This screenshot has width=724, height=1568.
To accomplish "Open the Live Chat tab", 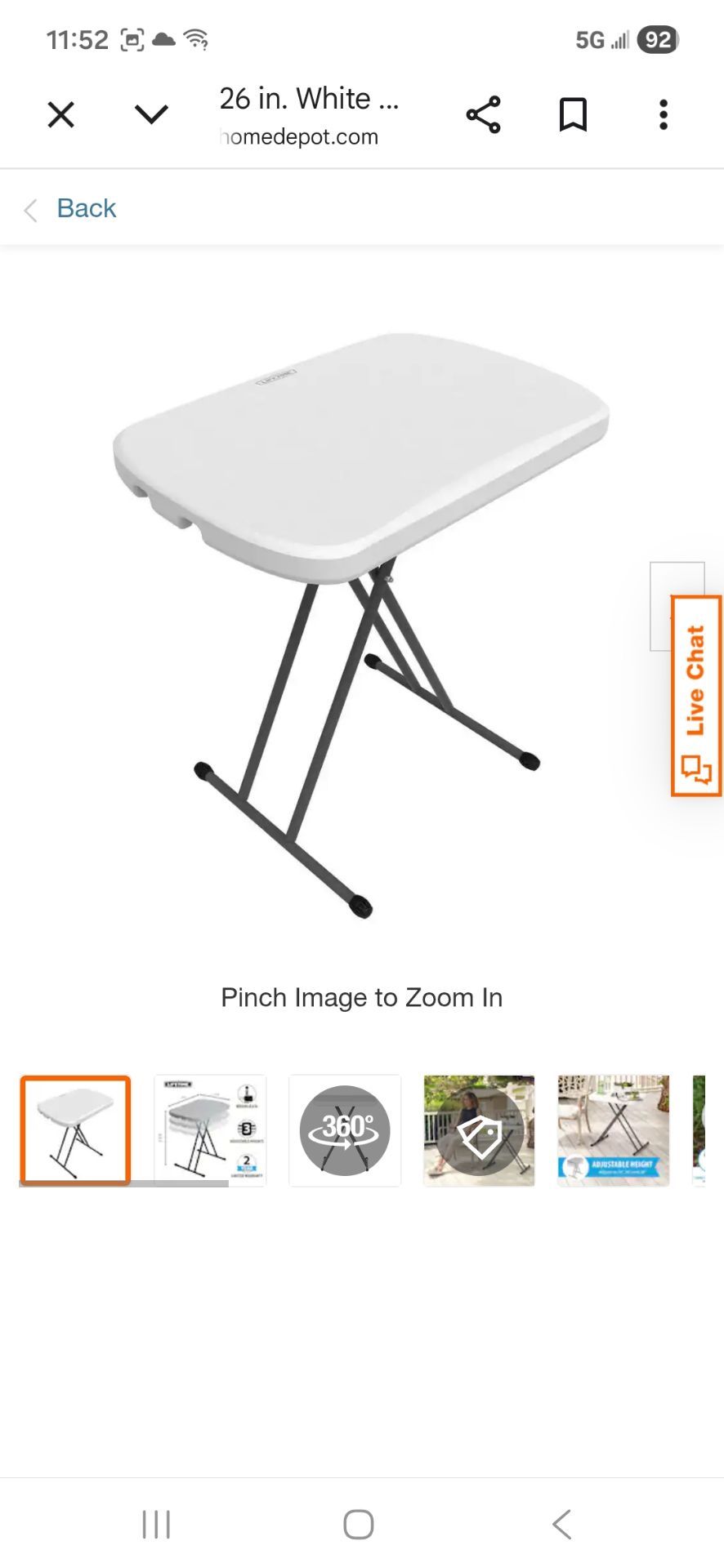I will click(696, 696).
